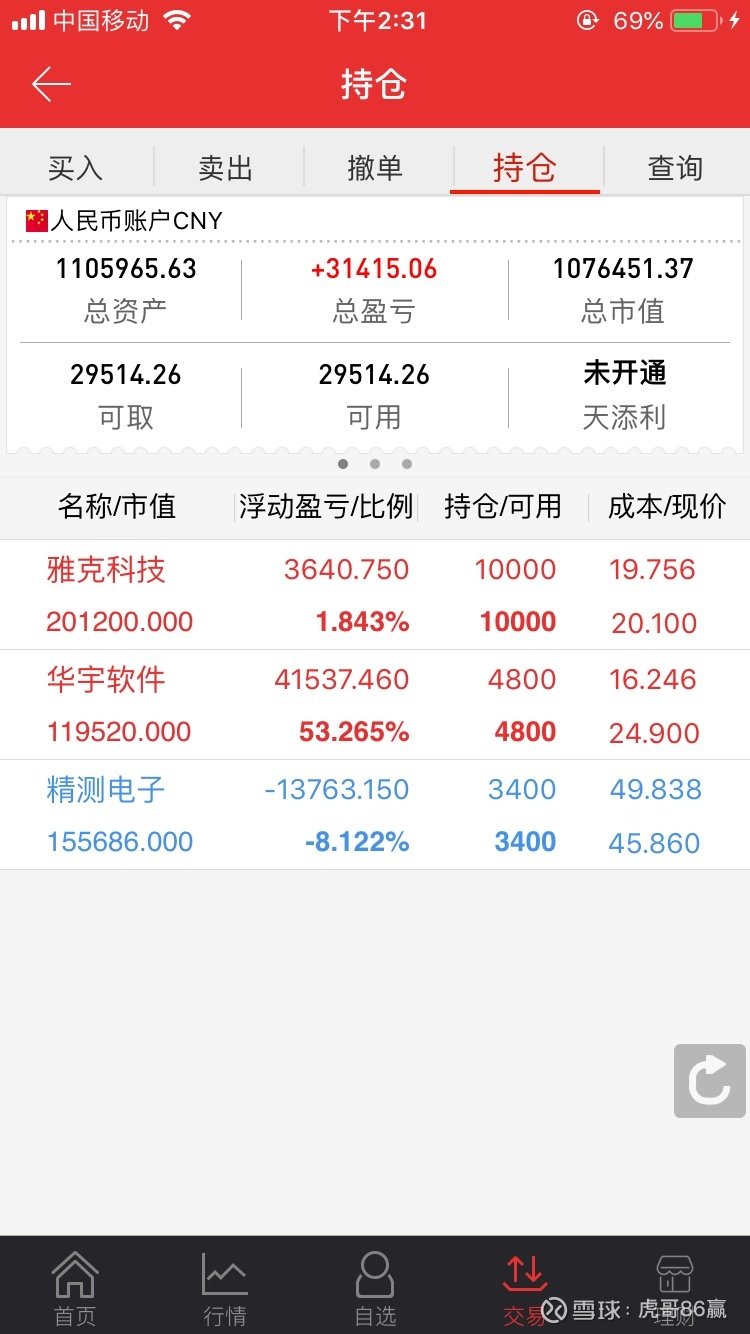750x1334 pixels.
Task: Switch to the 买入 tab
Action: (76, 167)
